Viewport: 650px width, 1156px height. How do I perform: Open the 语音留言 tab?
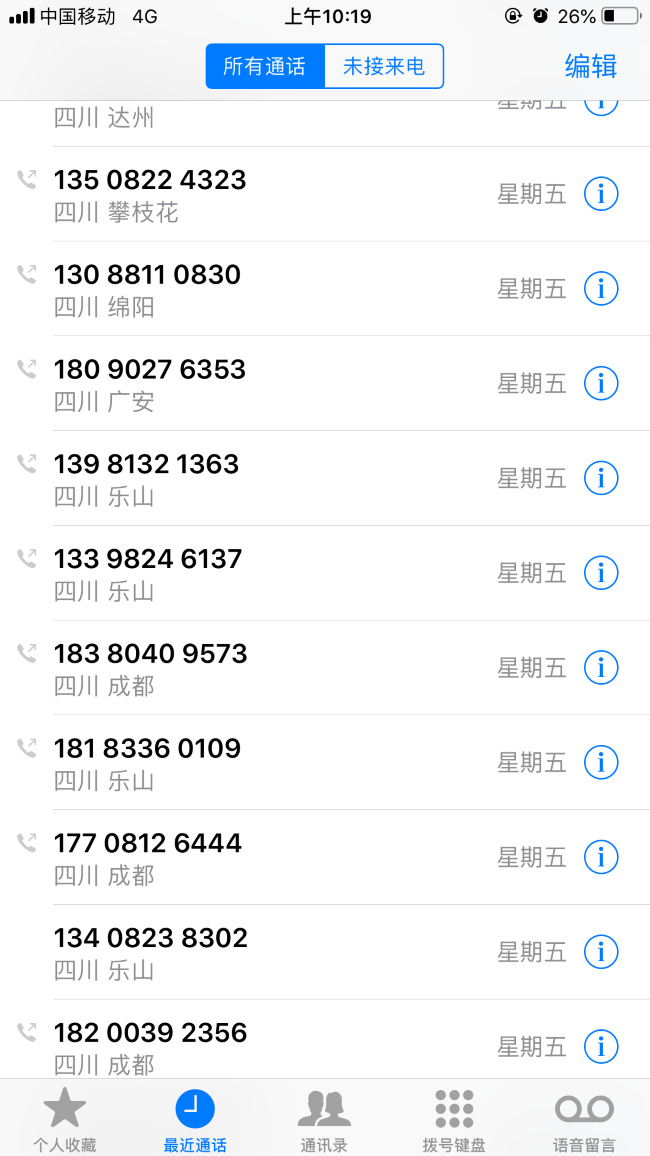584,1119
